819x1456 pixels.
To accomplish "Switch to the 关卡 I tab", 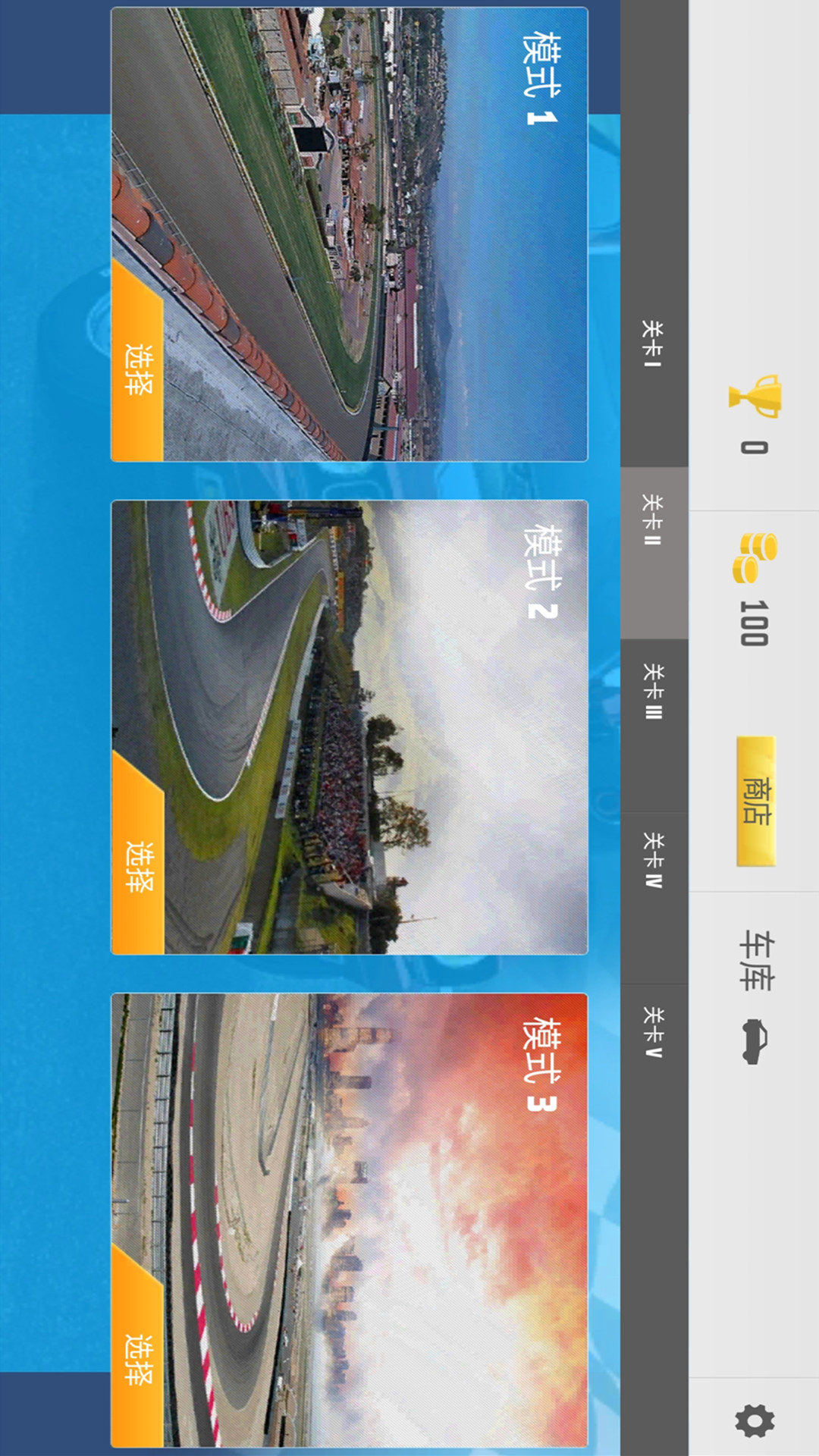I will point(654,344).
